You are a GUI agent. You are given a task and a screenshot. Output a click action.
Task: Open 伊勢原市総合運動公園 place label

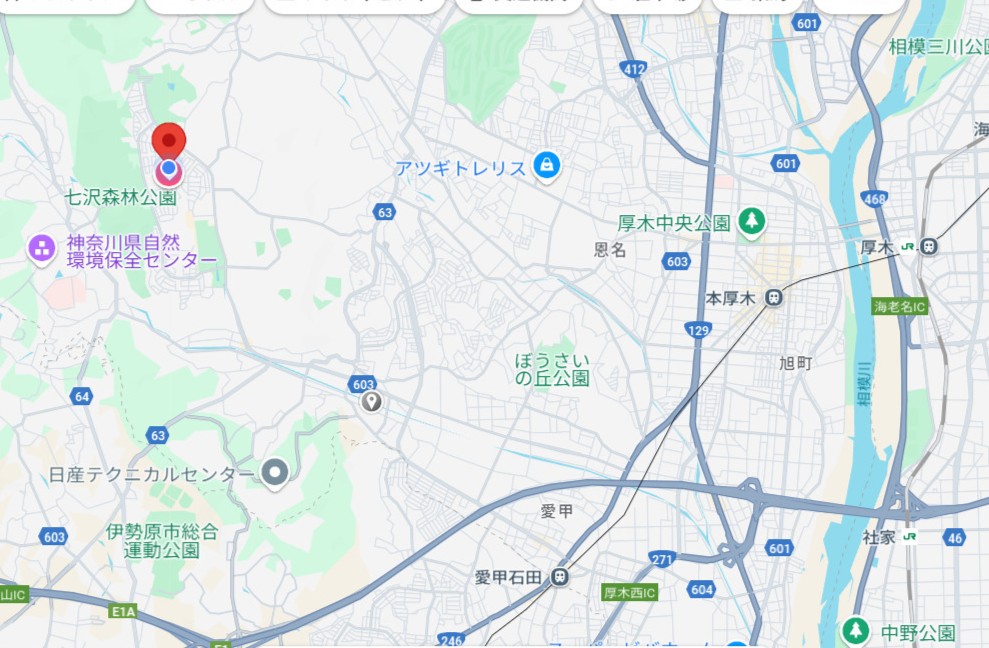point(161,540)
